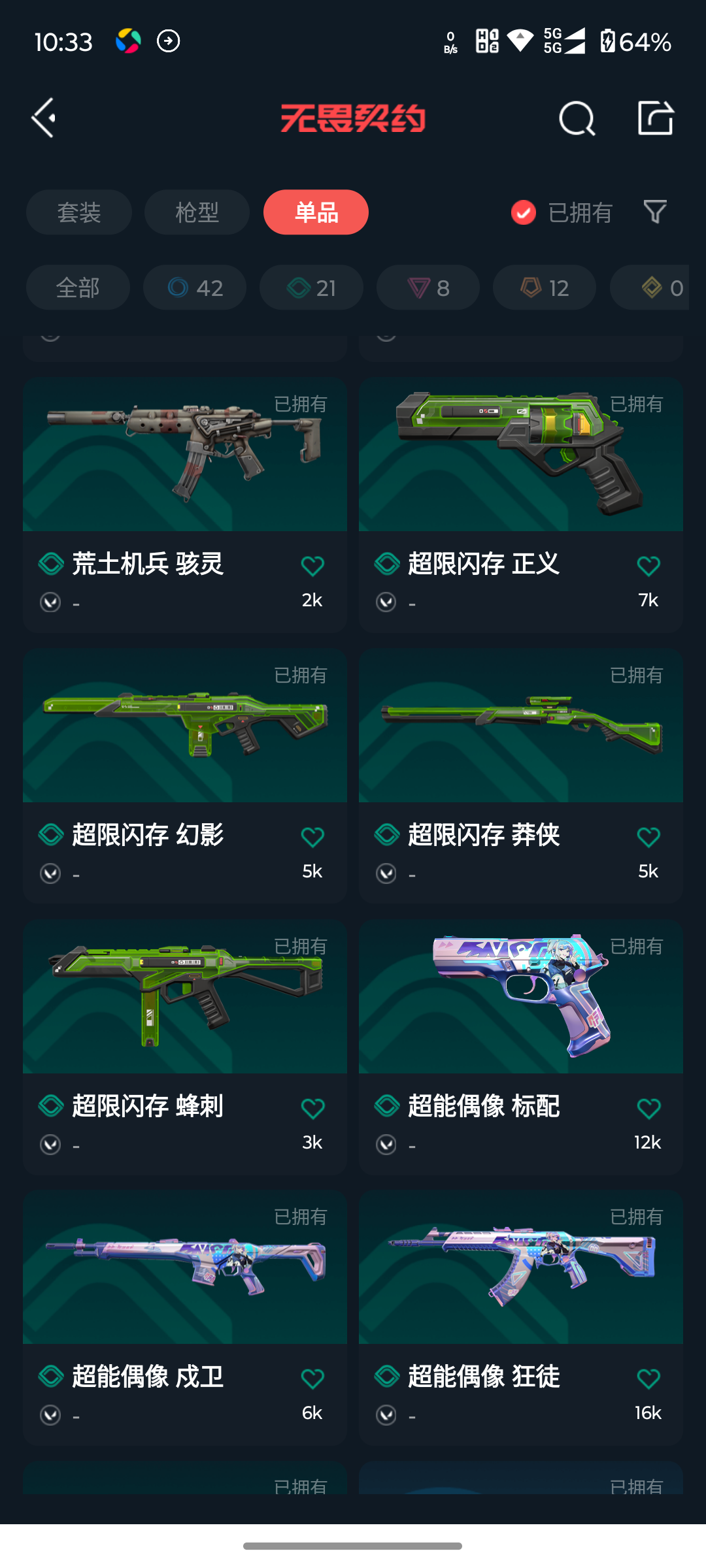Like the 超限闪存 正义 skin
The width and height of the screenshot is (706, 1568).
(648, 566)
